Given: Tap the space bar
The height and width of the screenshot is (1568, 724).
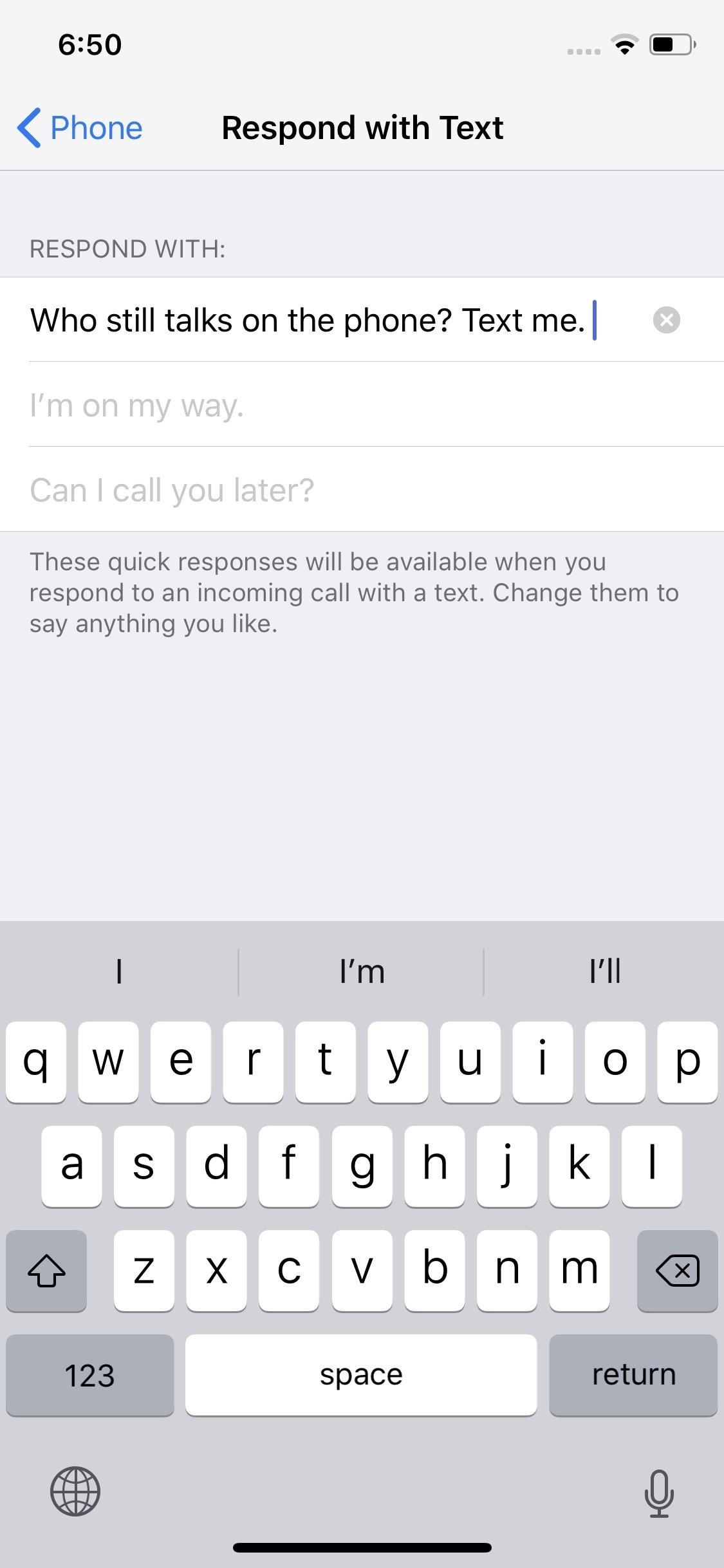Looking at the screenshot, I should tap(361, 1375).
